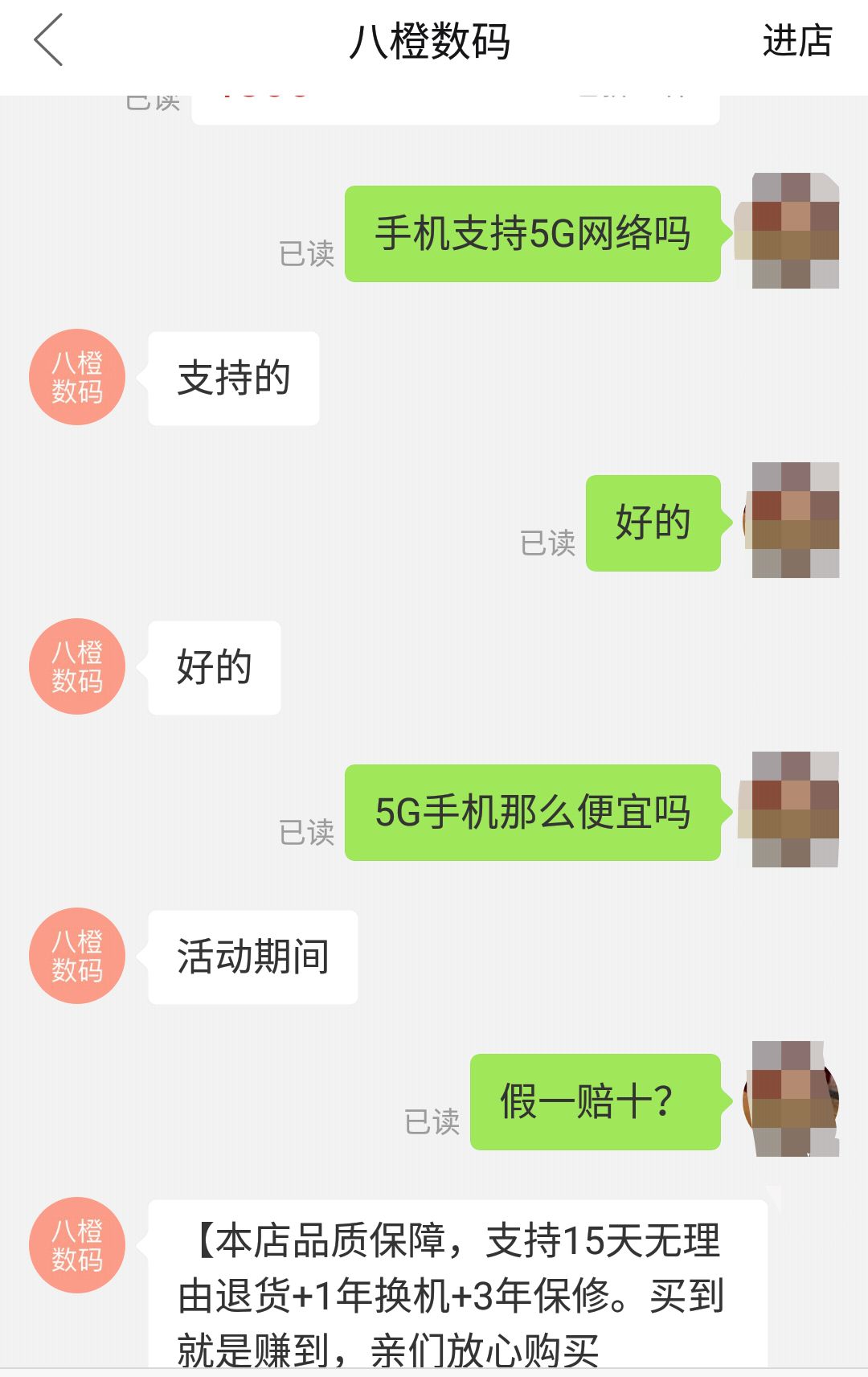Open shop avatar beside "好的" reply
The image size is (868, 1377).
click(x=76, y=667)
